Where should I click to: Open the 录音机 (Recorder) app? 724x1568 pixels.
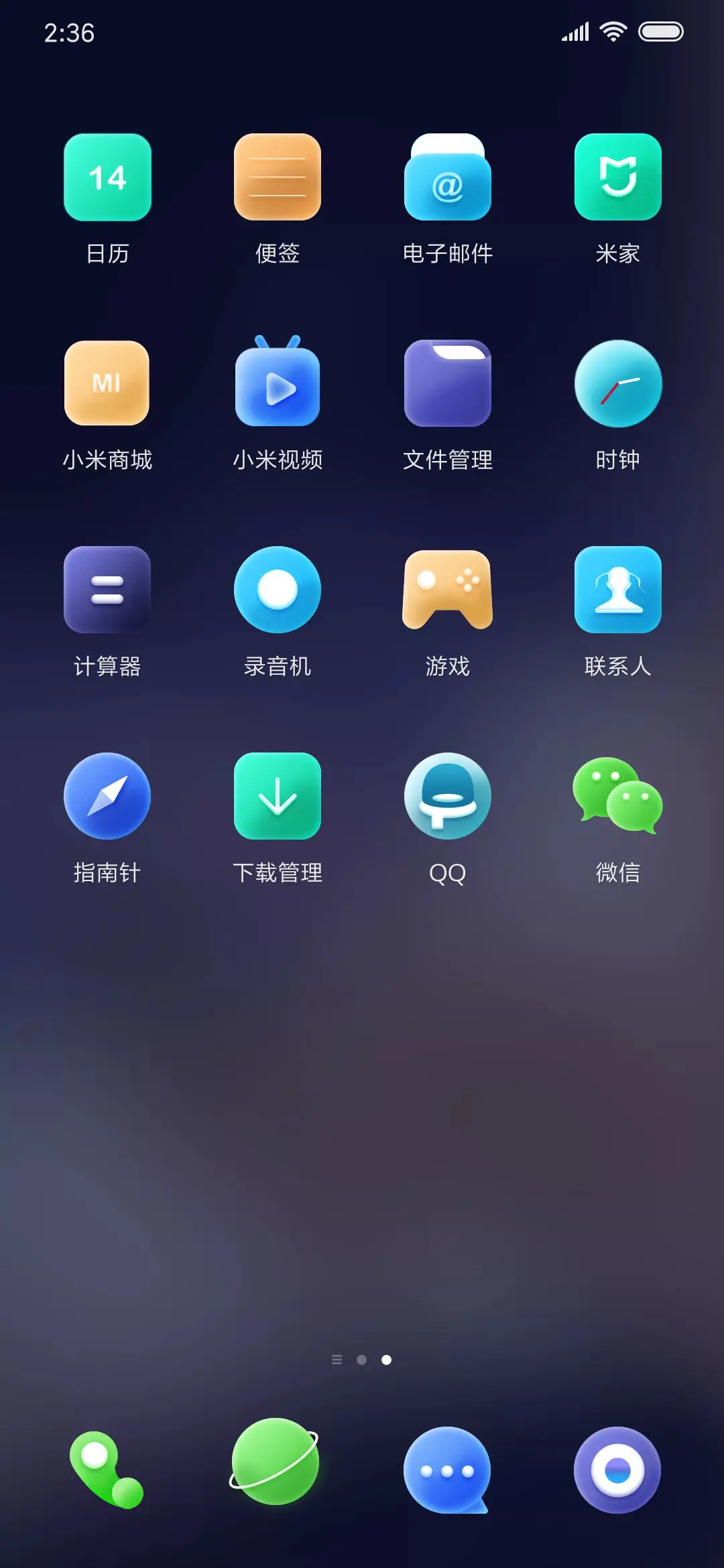coord(278,590)
